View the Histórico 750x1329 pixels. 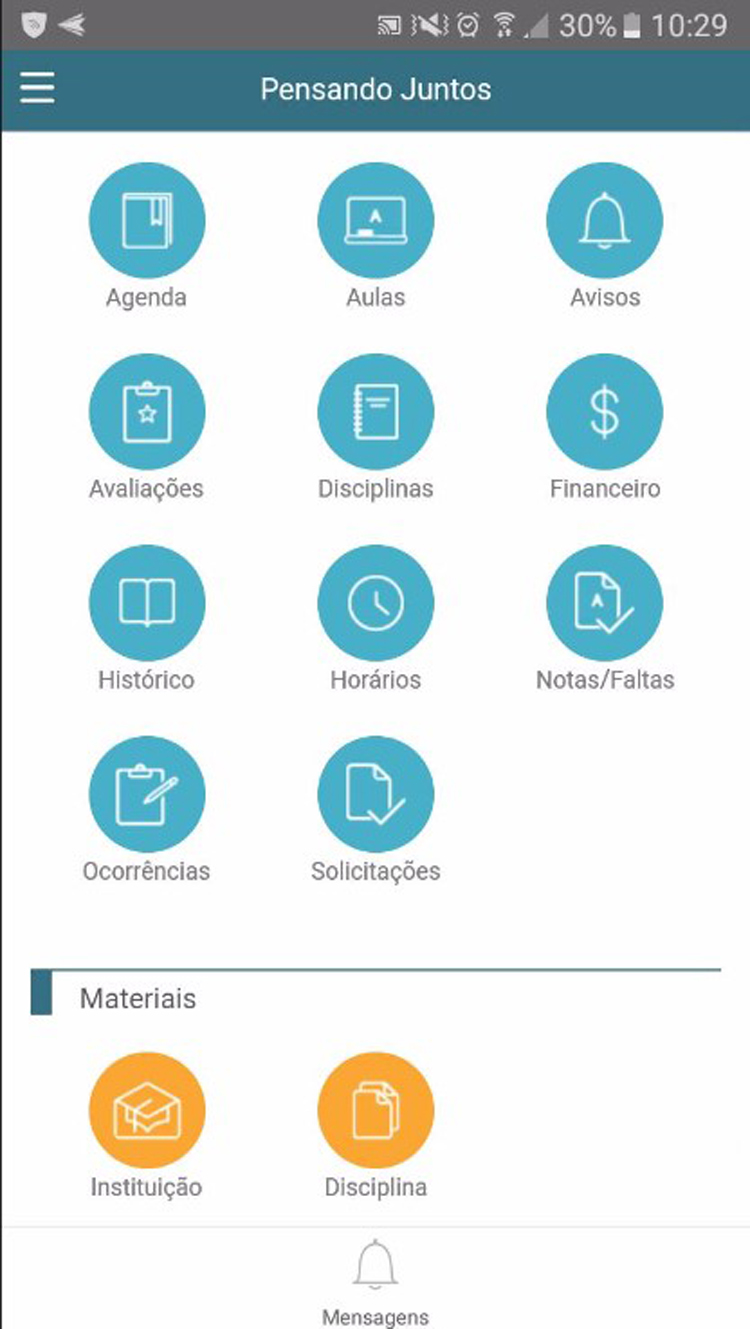click(x=147, y=602)
